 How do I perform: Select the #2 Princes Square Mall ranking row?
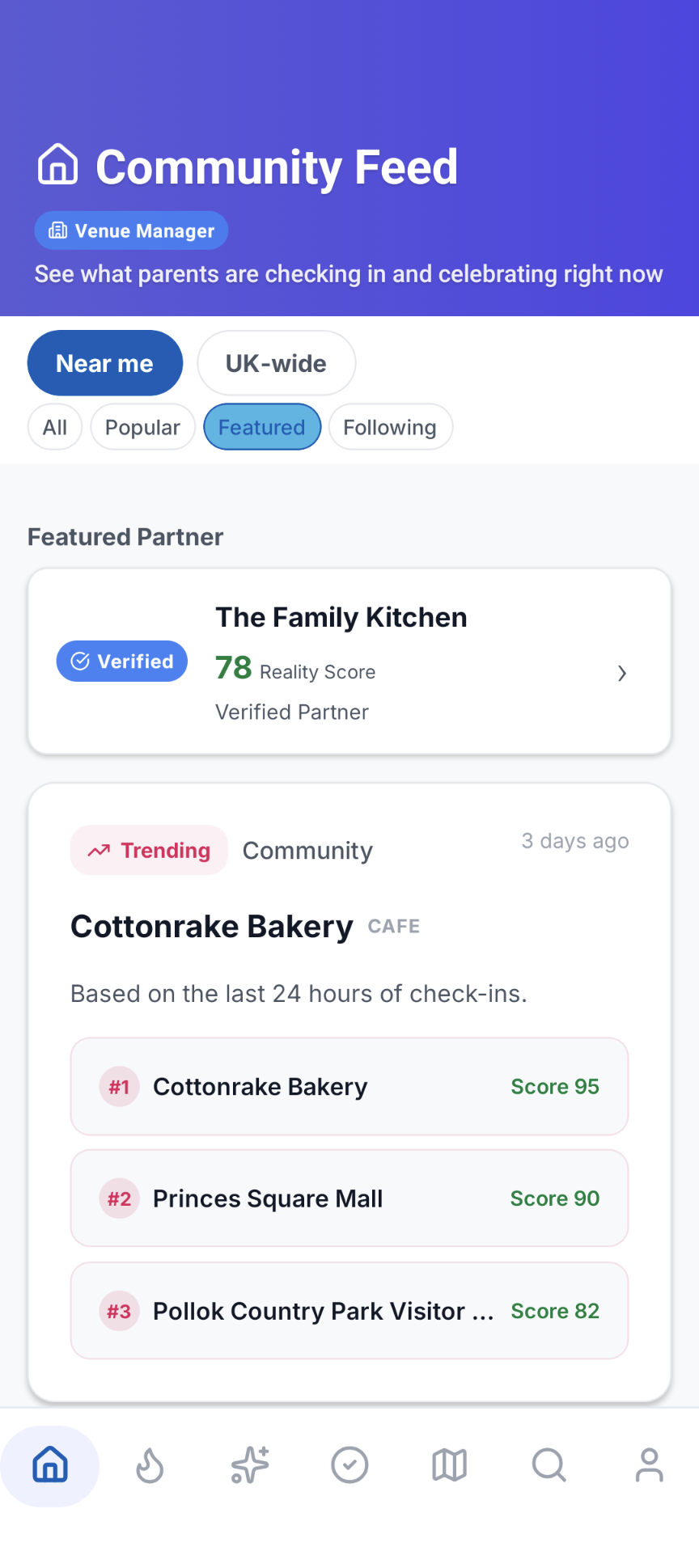coord(348,1198)
